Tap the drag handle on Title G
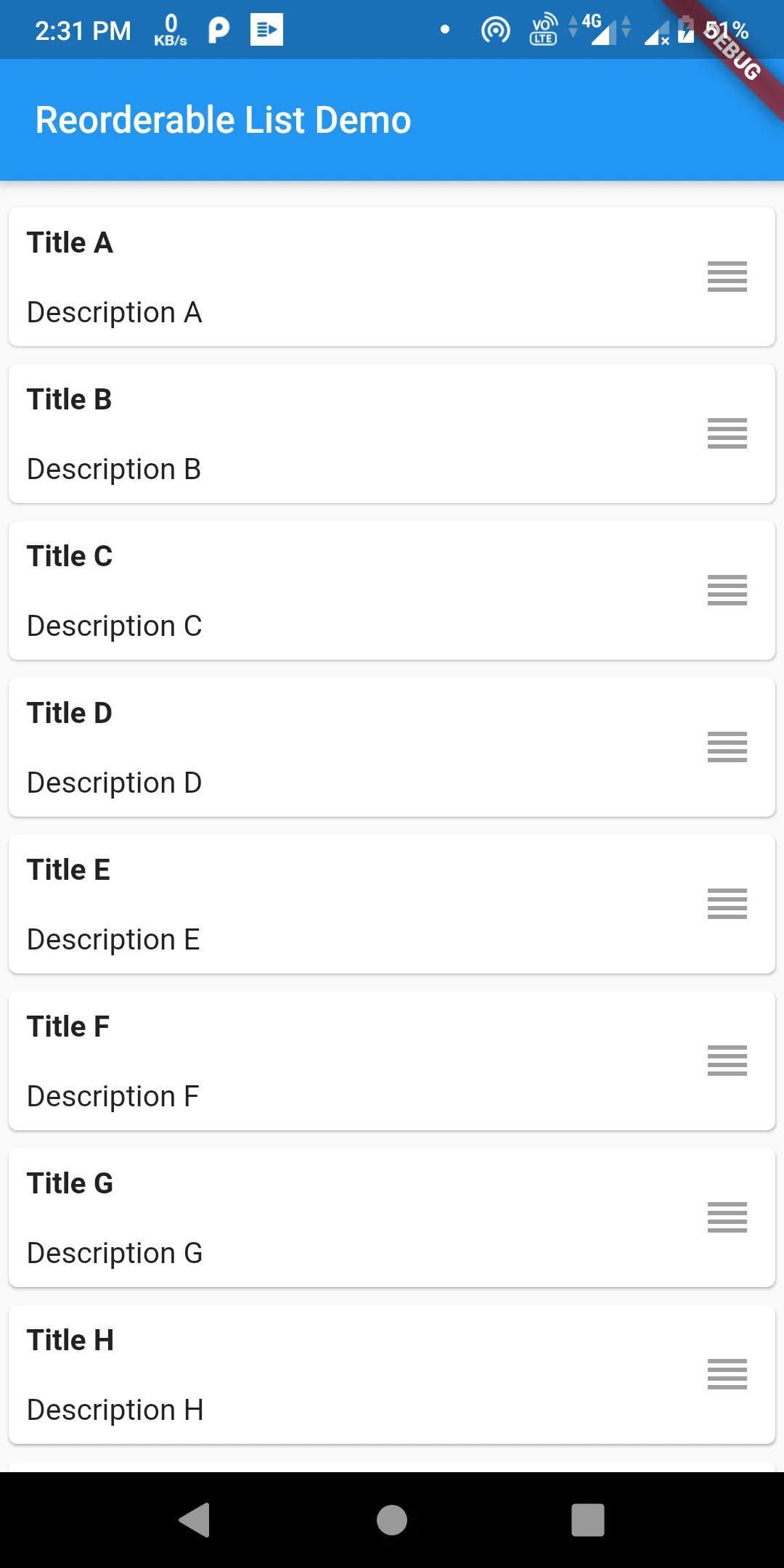 point(727,1217)
